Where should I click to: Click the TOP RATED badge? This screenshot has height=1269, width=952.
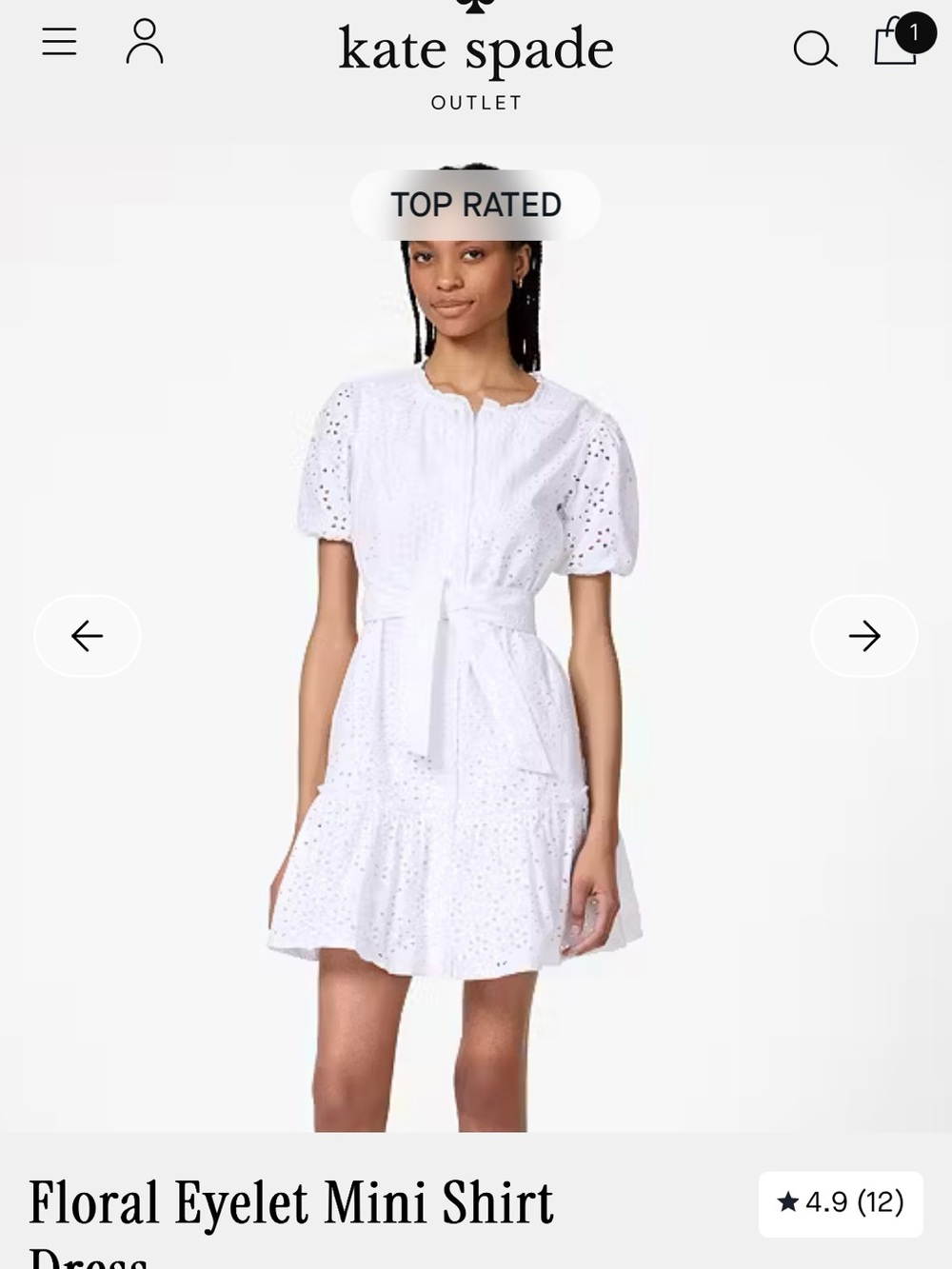(x=477, y=203)
